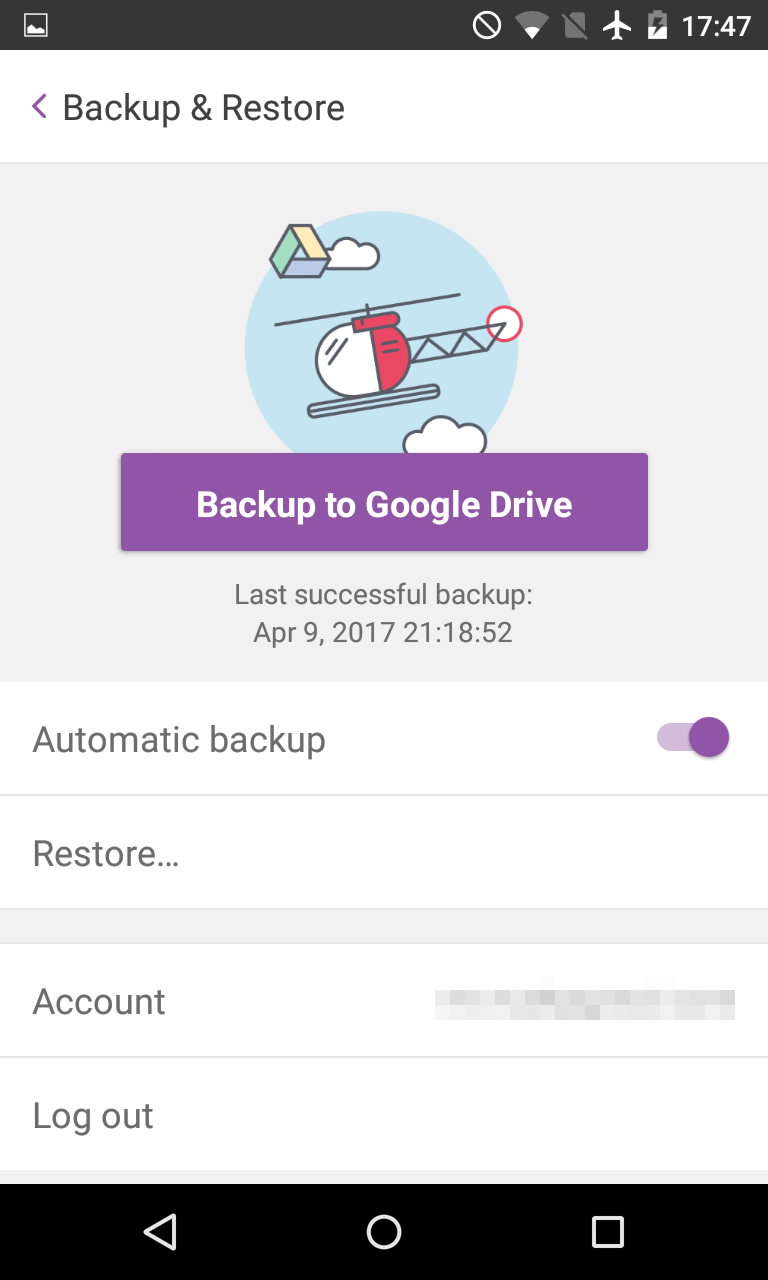Go back from Backup & Restore
Viewport: 768px width, 1280px height.
40,106
